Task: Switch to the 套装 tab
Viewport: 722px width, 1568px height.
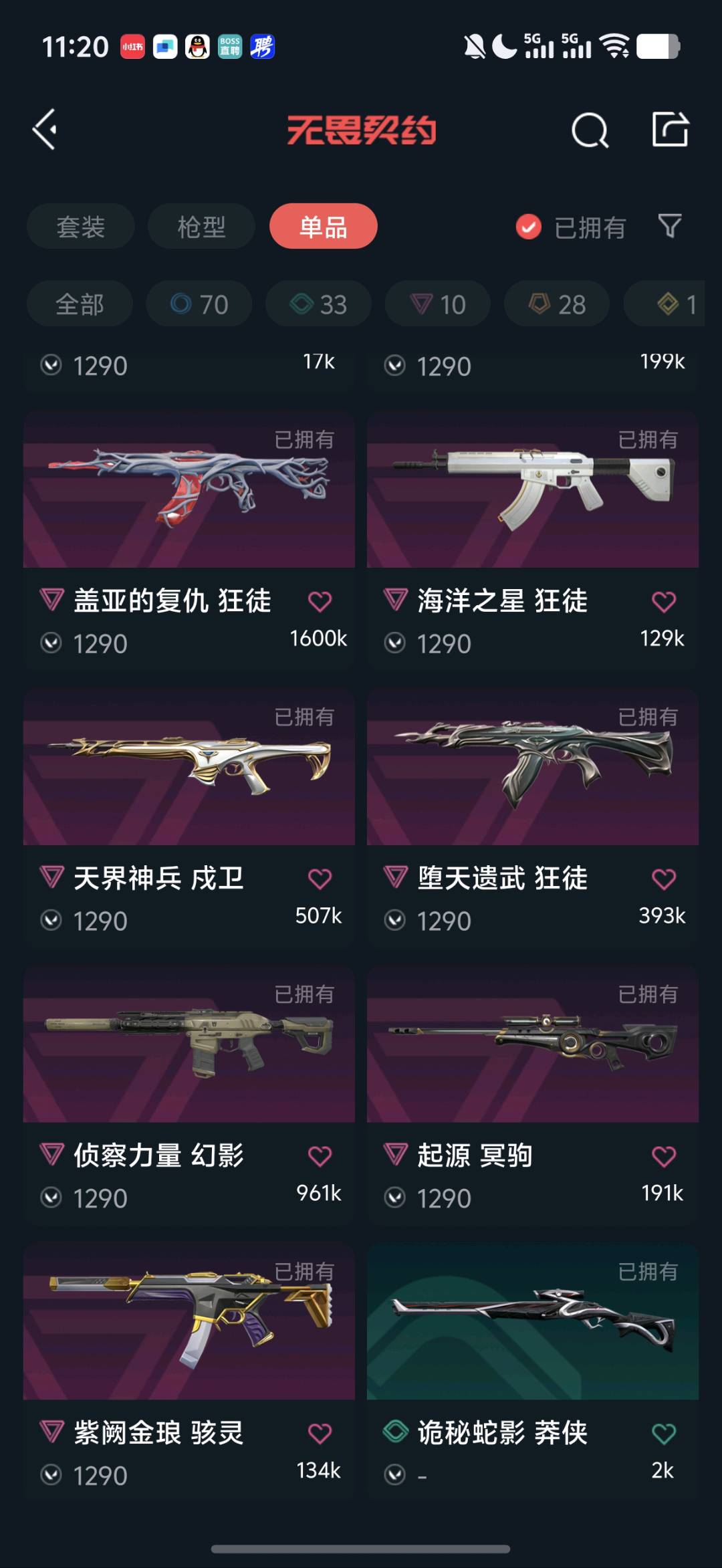Action: 81,227
